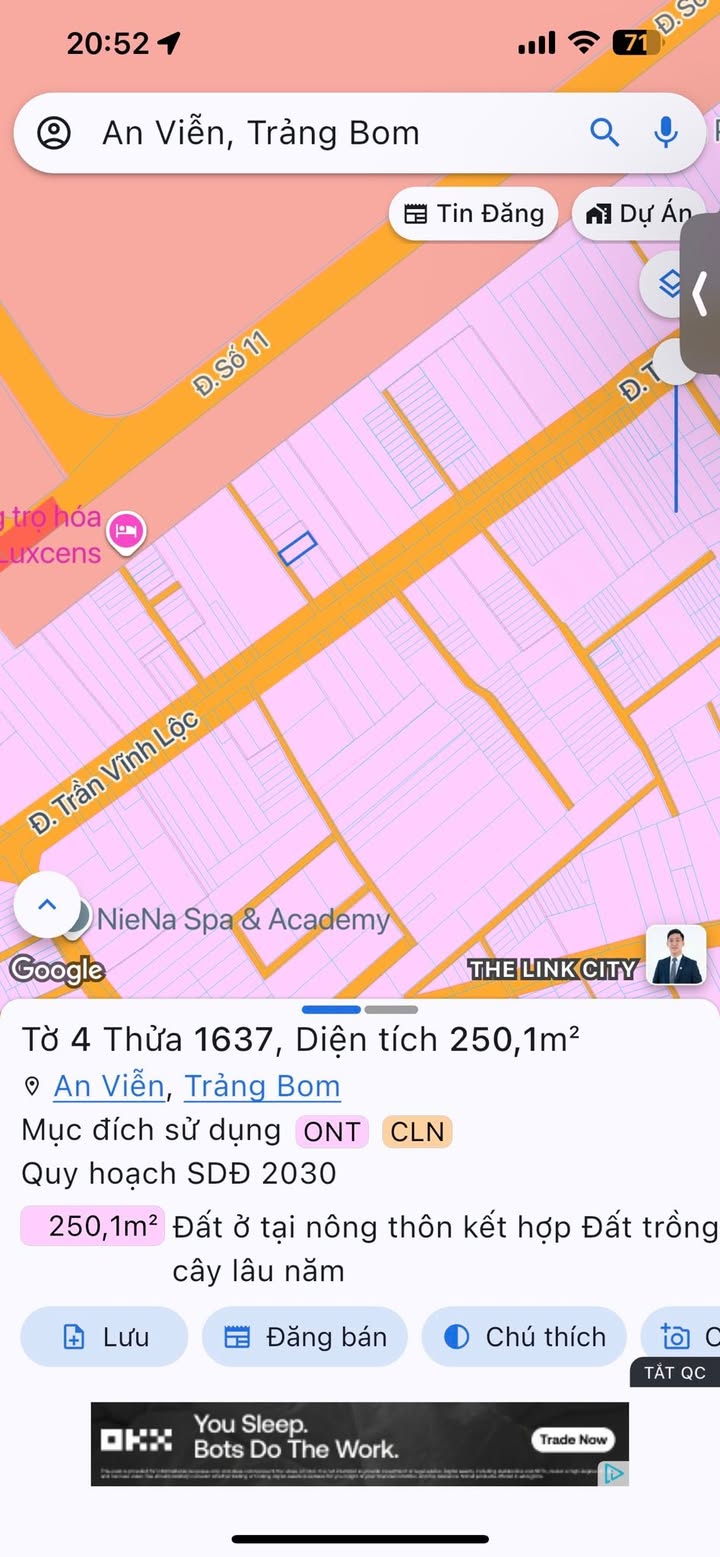Expand the up-chevron round button
The height and width of the screenshot is (1557, 720).
coord(47,905)
